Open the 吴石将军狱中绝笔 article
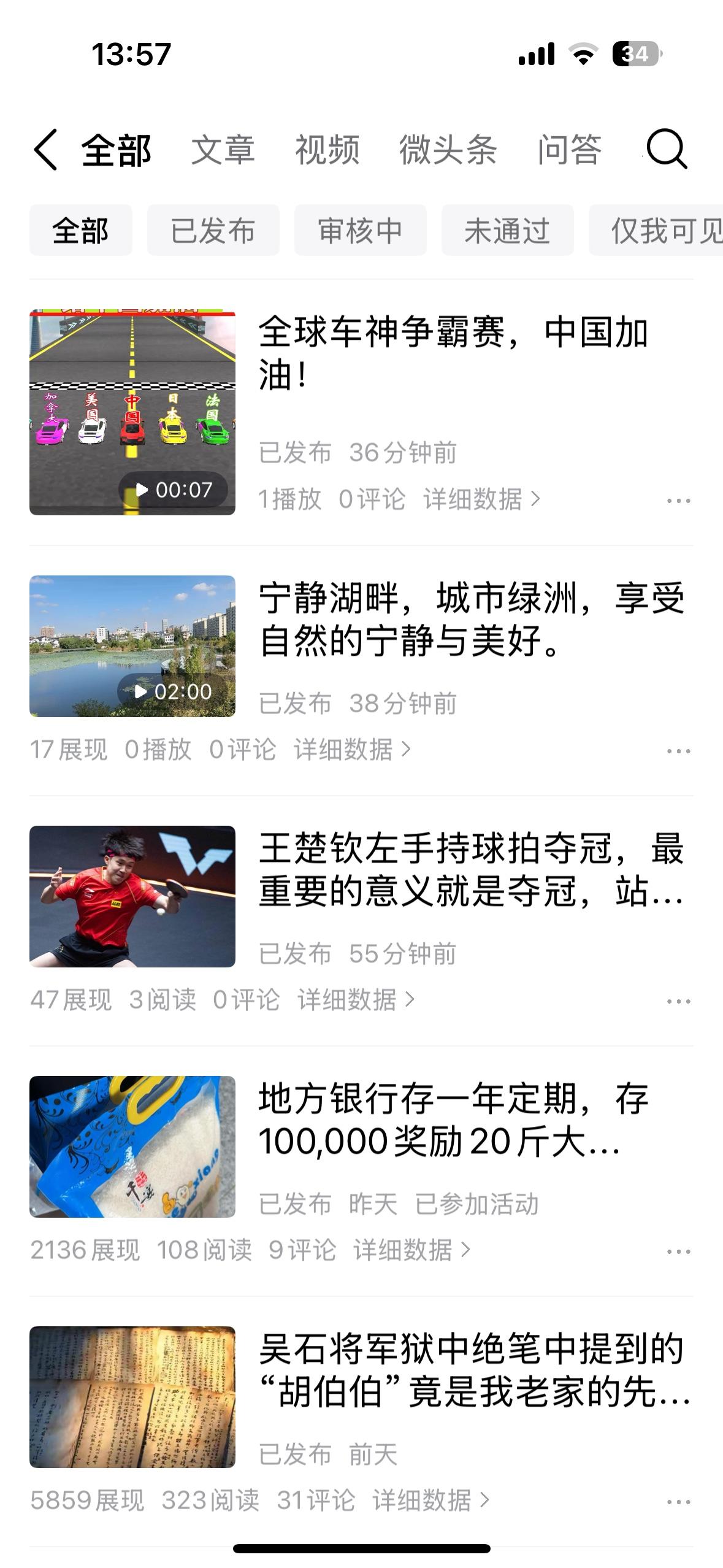723x1568 pixels. click(472, 1370)
